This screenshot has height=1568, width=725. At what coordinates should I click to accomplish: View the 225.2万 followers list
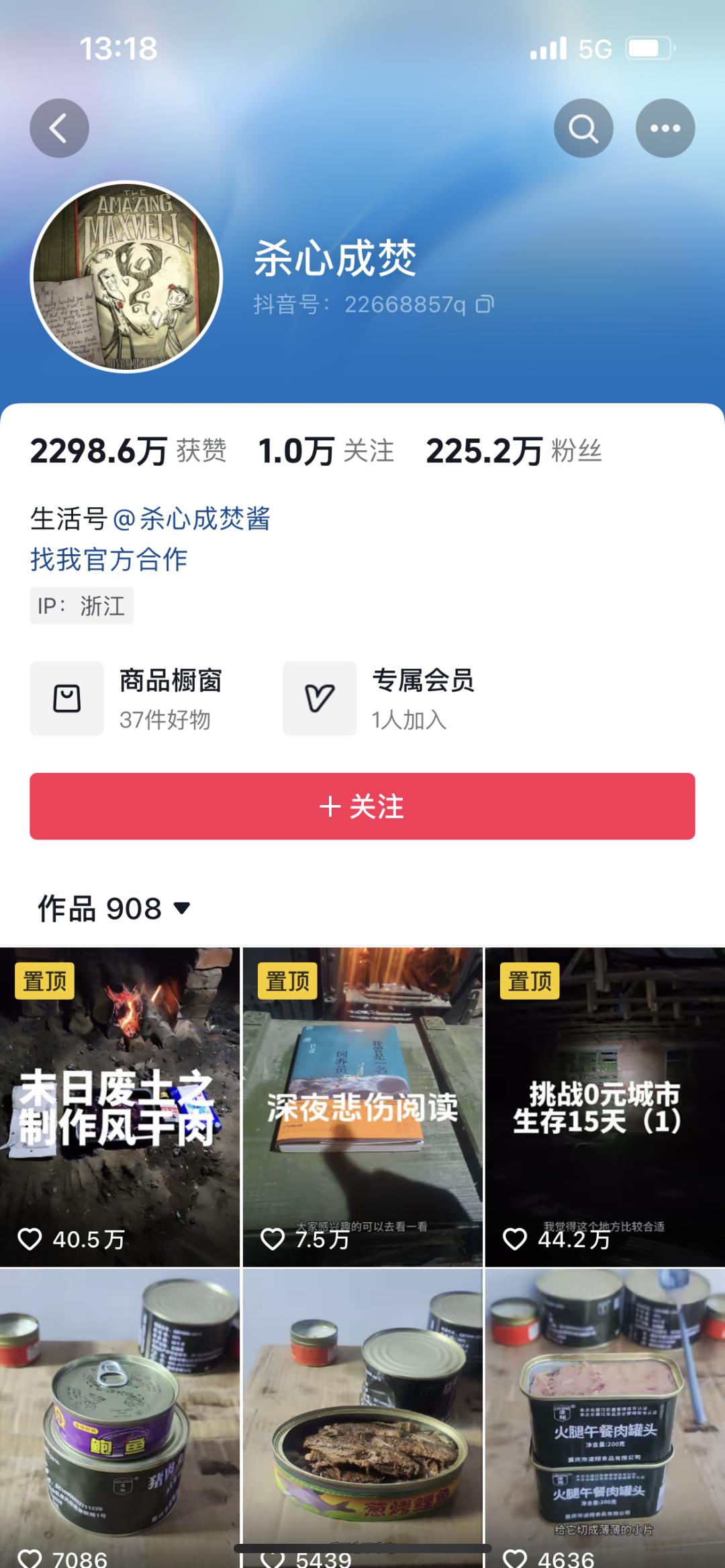514,451
